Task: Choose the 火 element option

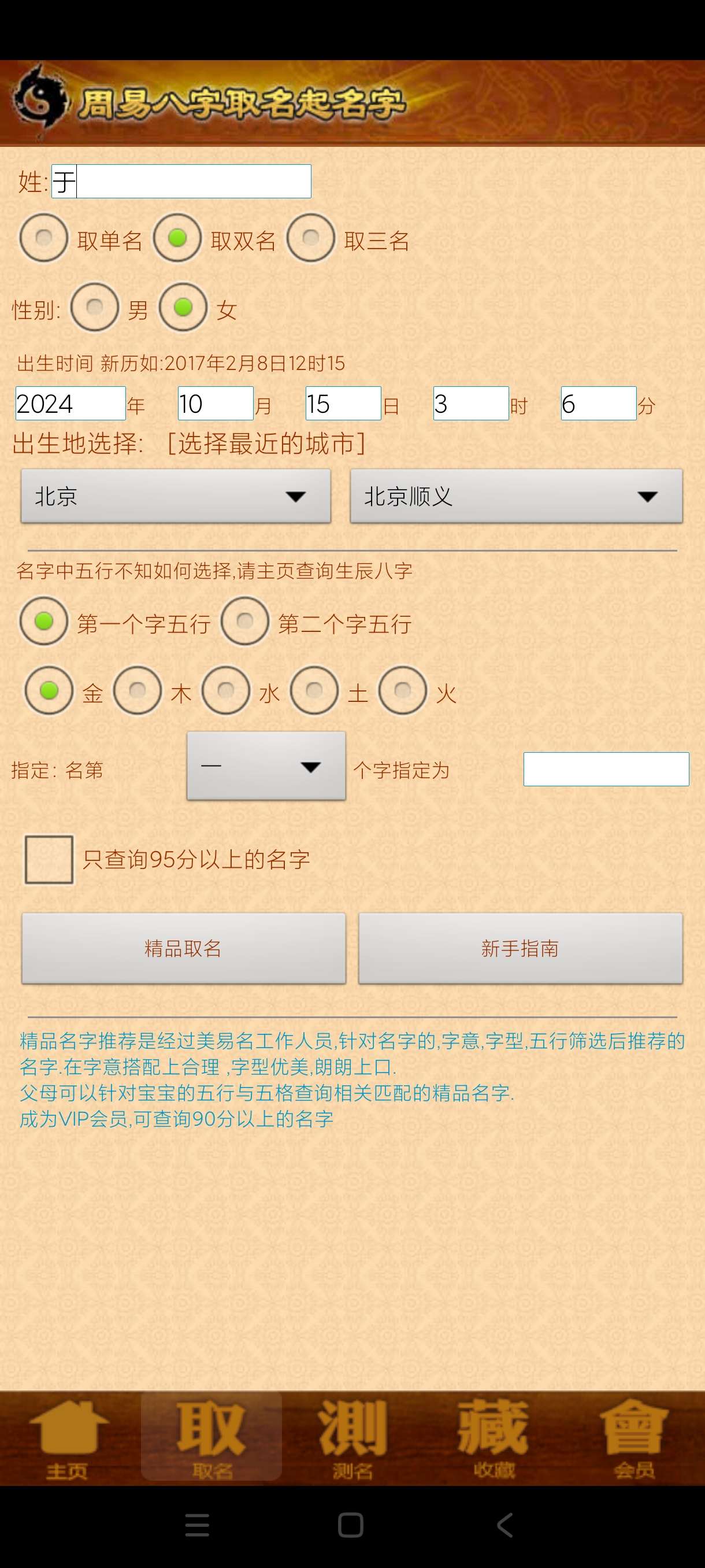Action: [403, 691]
